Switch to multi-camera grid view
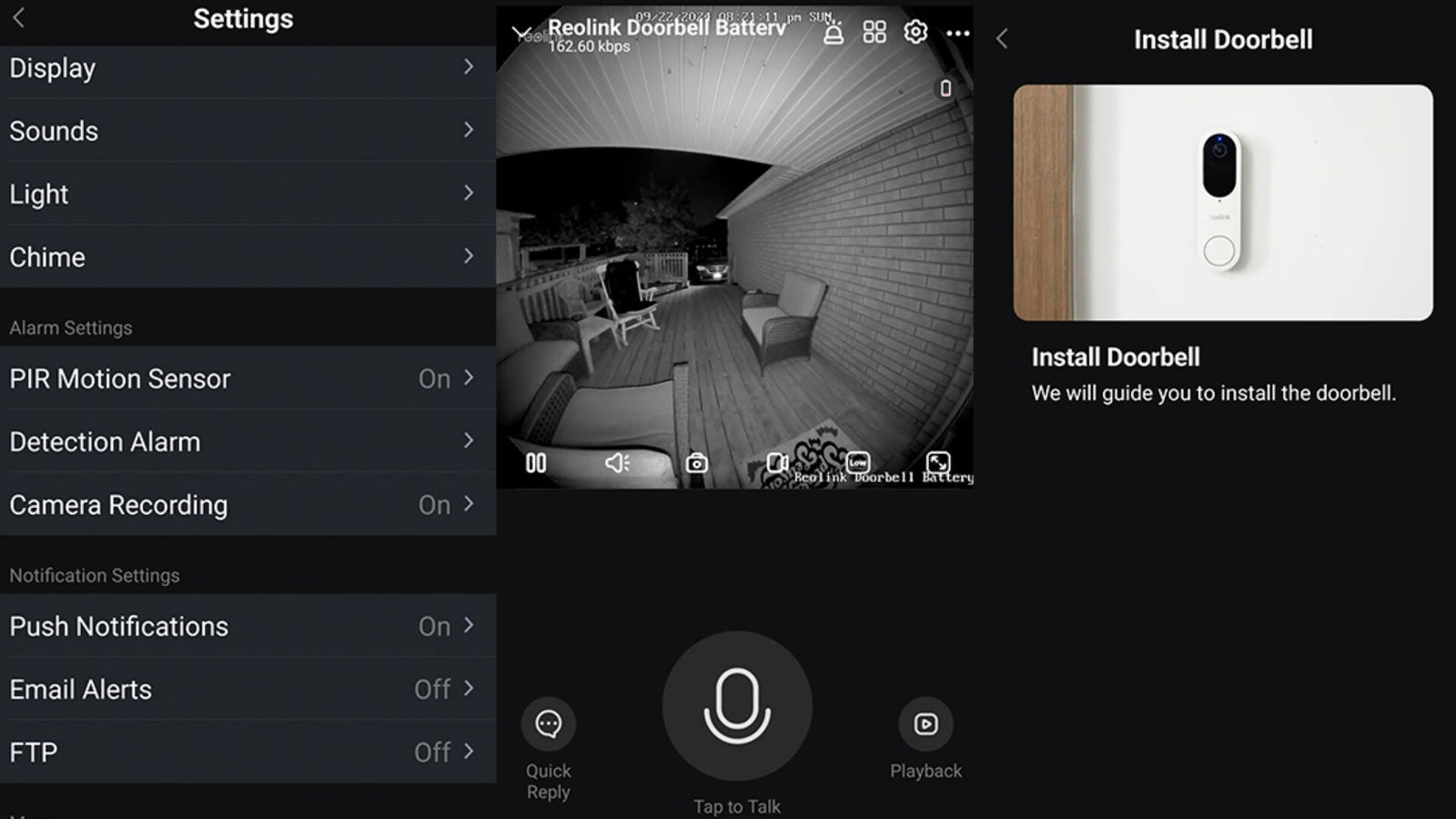1456x819 pixels. (875, 33)
